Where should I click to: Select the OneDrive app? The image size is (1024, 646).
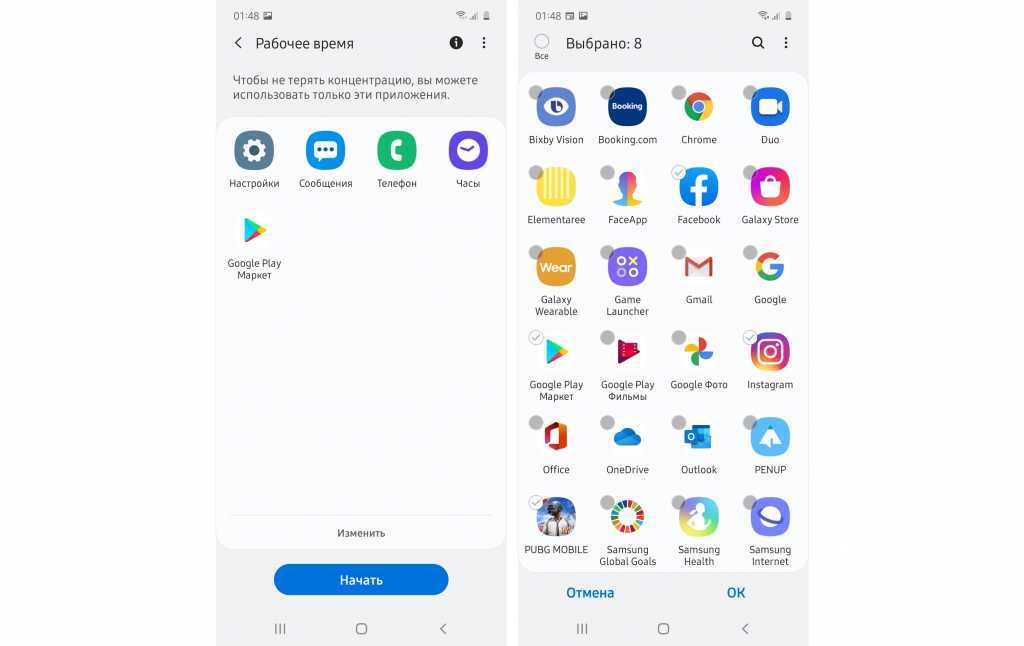[x=627, y=437]
